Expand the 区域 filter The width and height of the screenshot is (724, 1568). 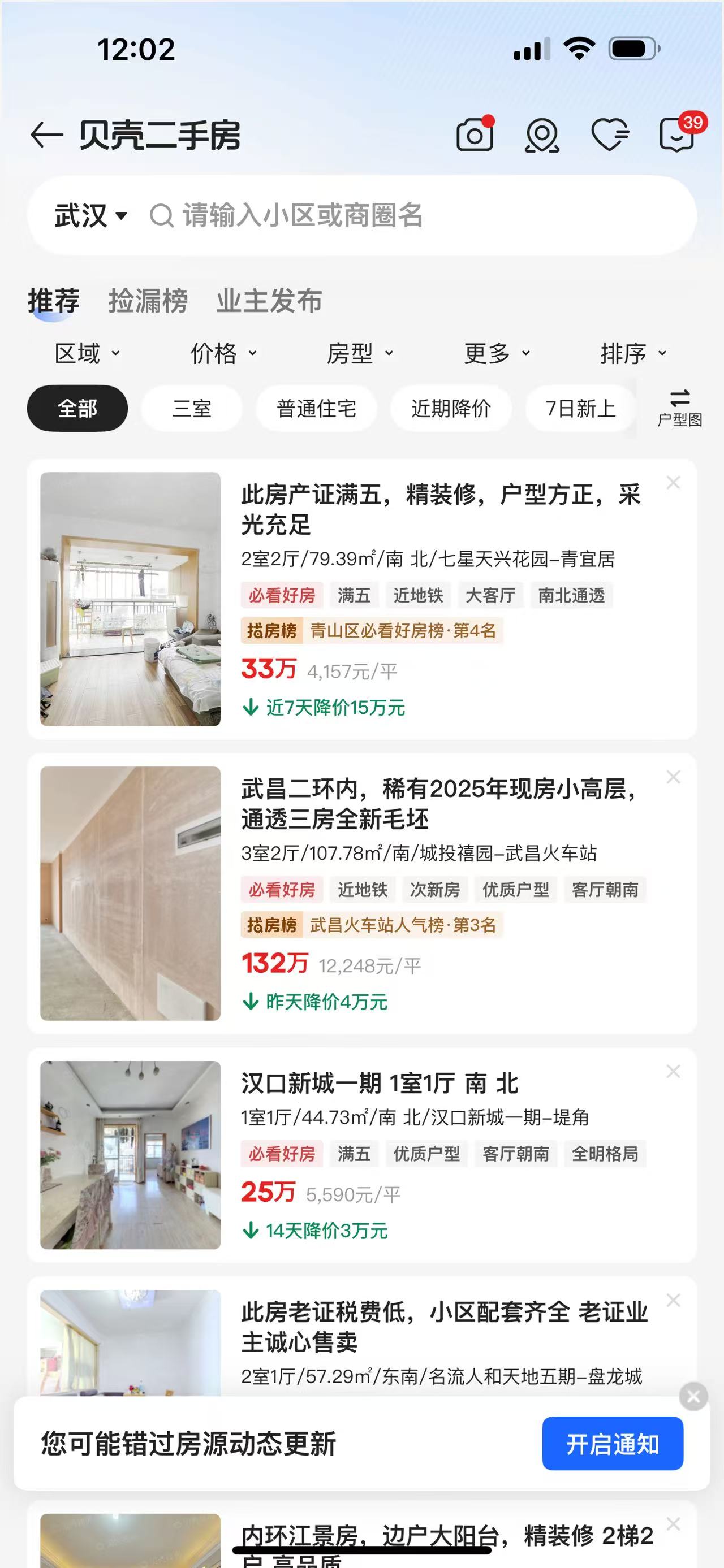pos(87,353)
